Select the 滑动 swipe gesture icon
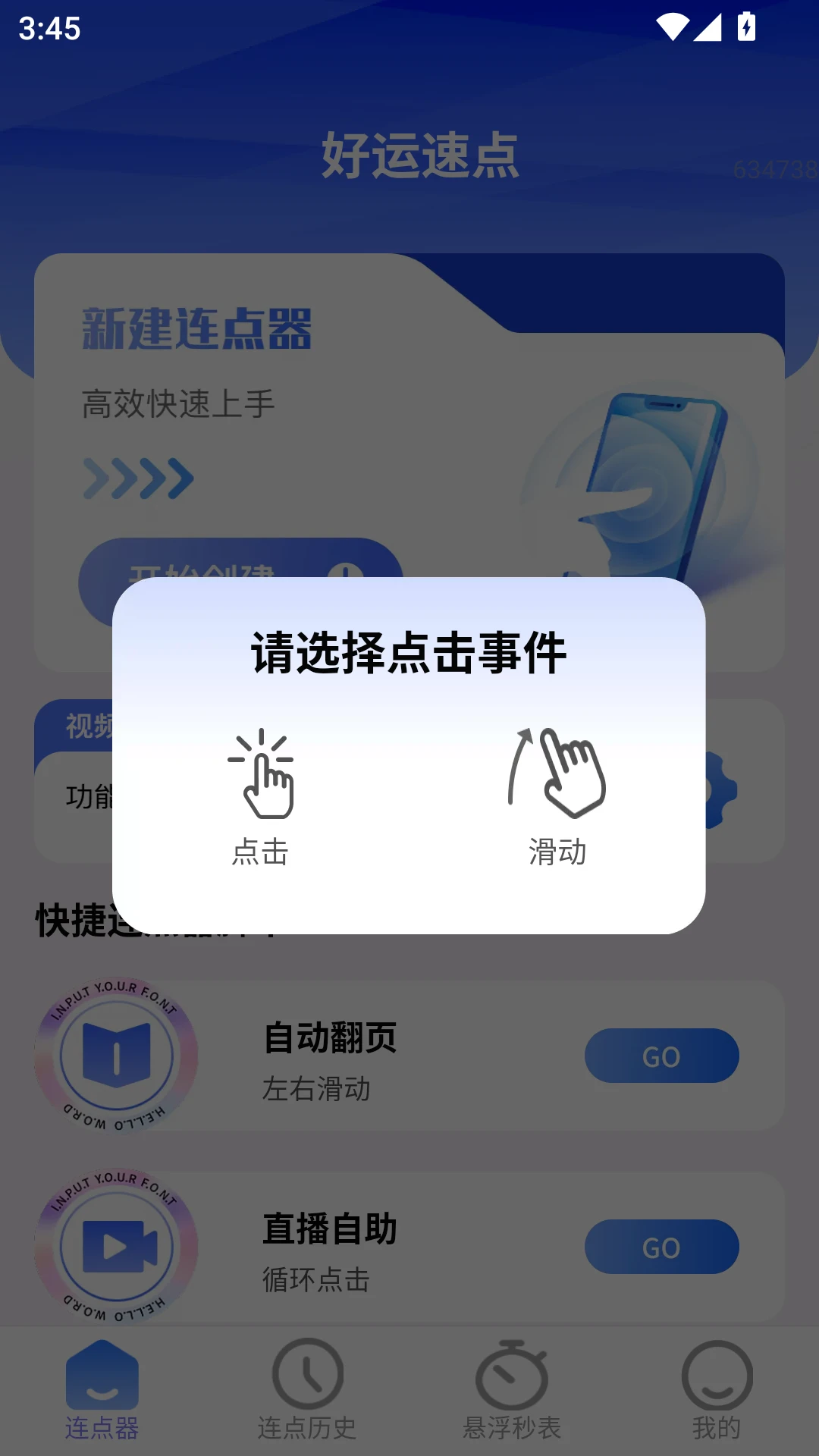 (557, 773)
